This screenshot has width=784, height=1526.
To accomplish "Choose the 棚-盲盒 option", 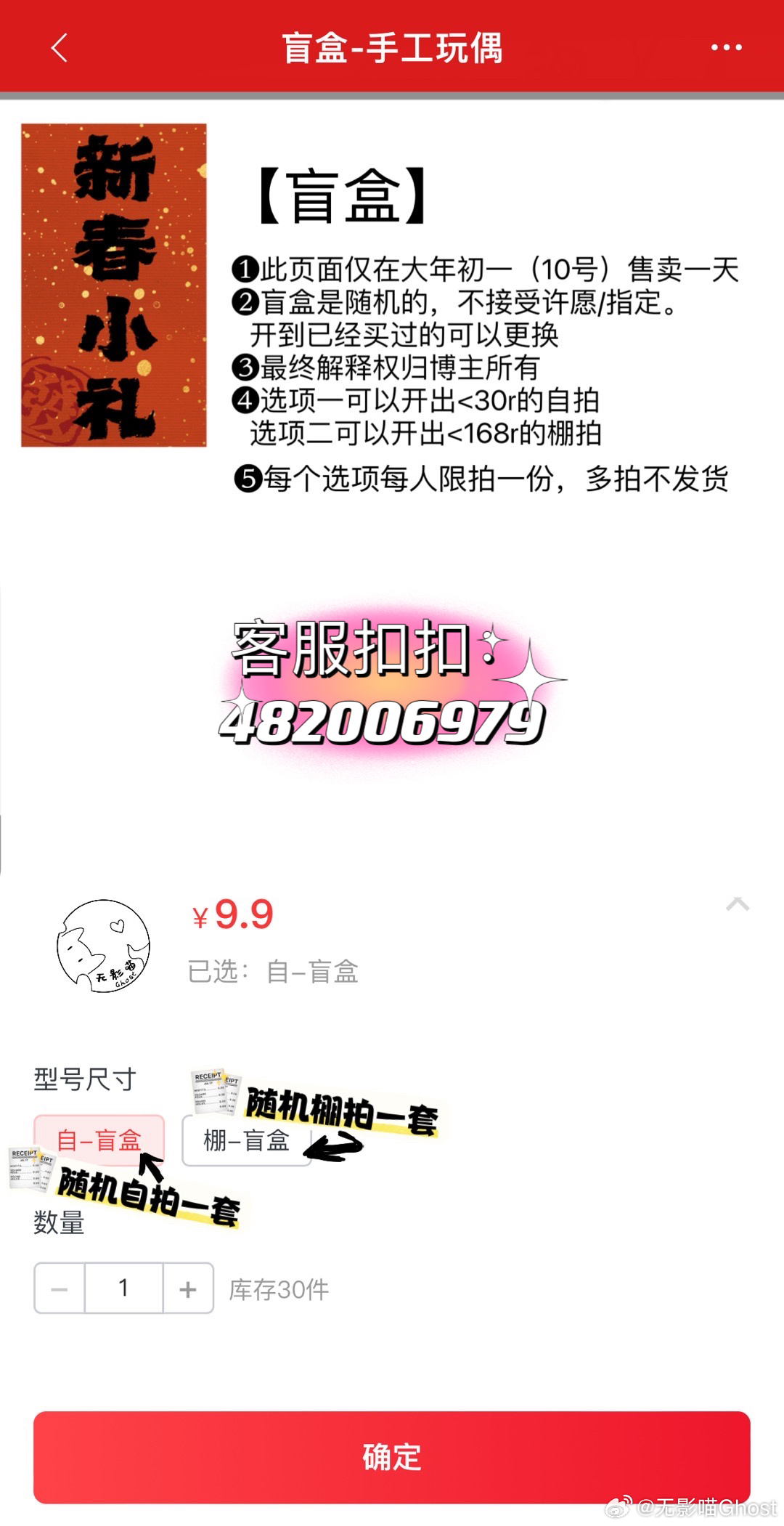I will pyautogui.click(x=246, y=1140).
